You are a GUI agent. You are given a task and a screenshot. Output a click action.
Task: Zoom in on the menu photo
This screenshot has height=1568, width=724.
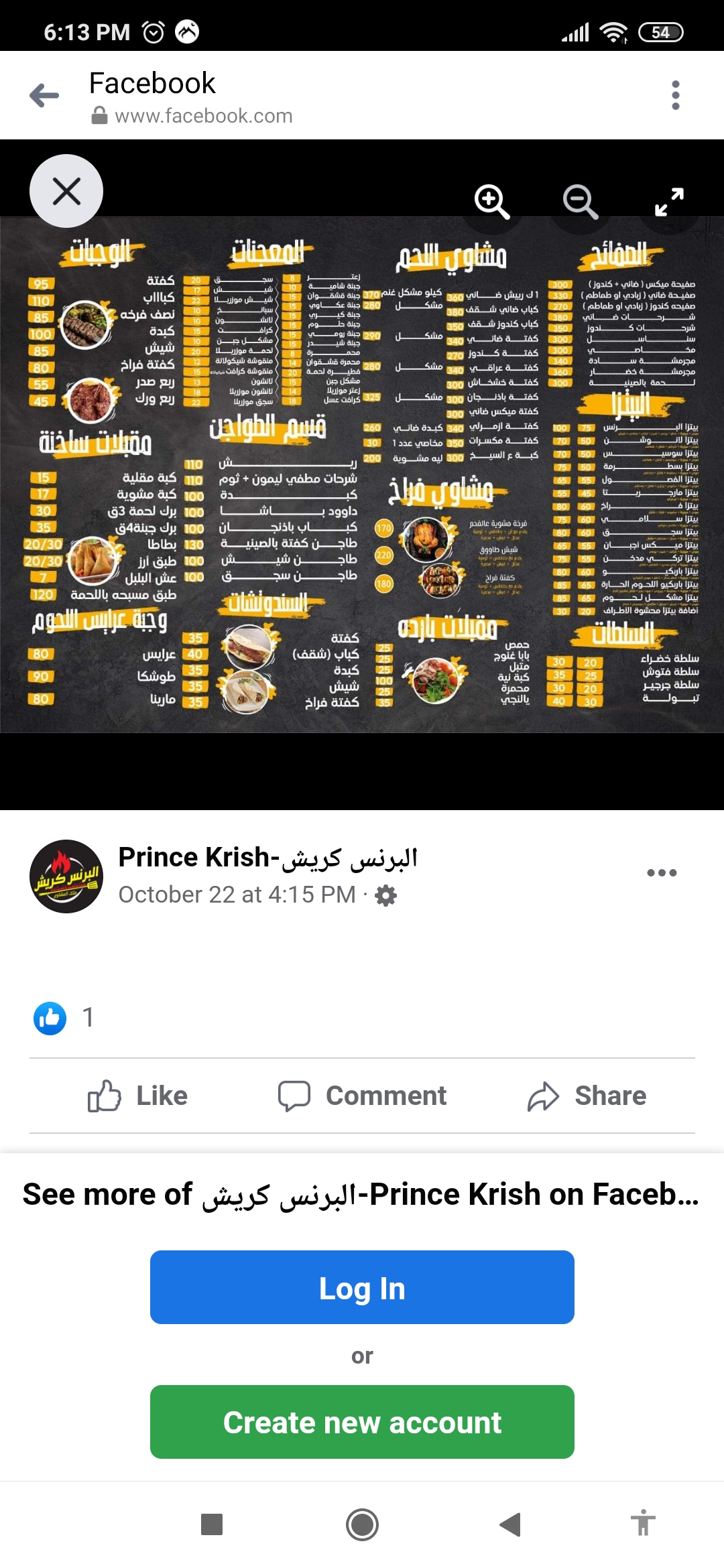point(491,200)
